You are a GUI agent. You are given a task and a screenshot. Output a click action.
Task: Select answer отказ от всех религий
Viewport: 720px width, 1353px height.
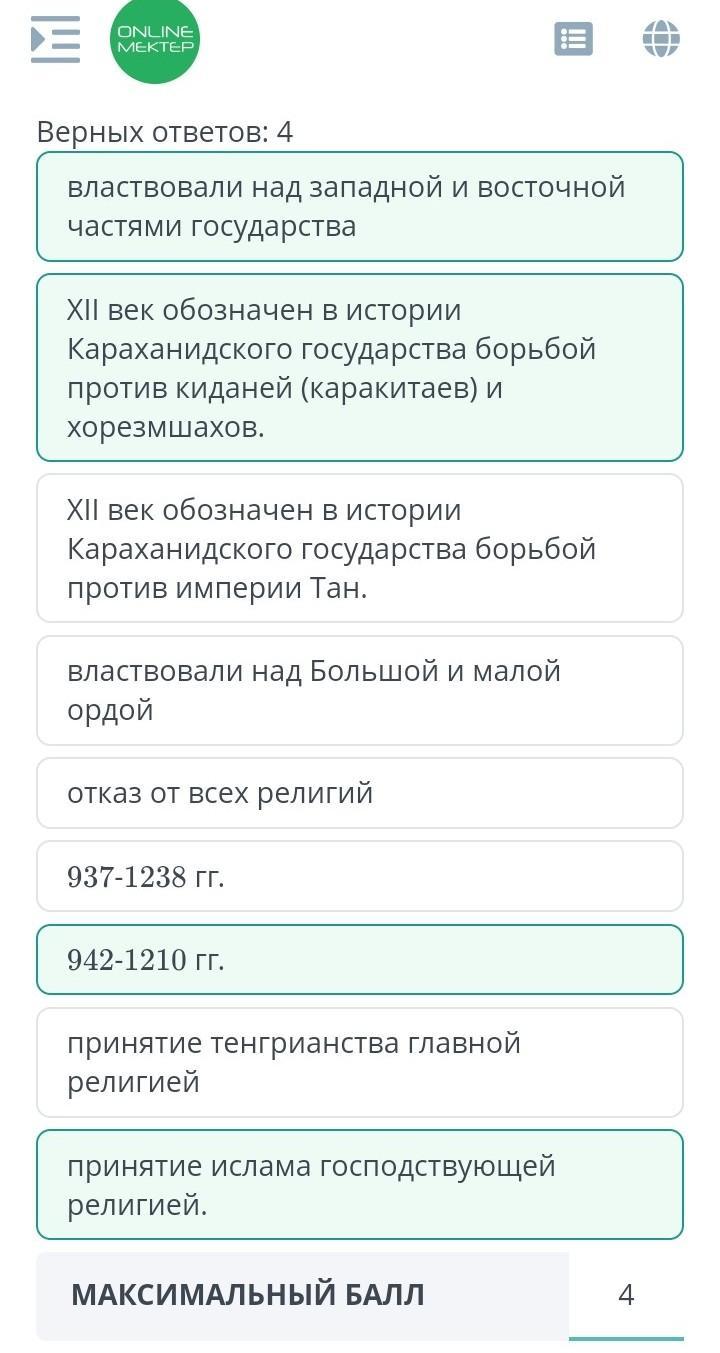[x=360, y=793]
